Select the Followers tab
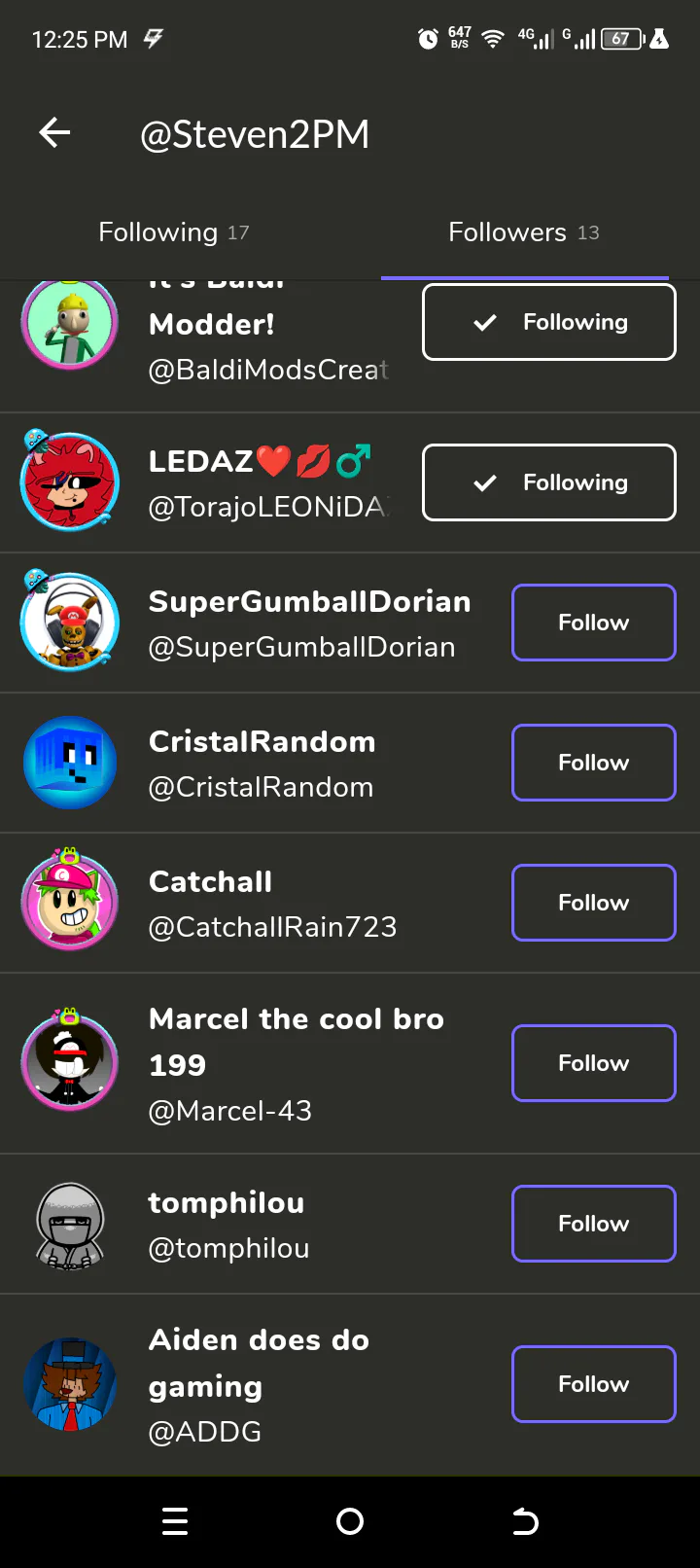Viewport: 700px width, 1568px height. coord(524,232)
